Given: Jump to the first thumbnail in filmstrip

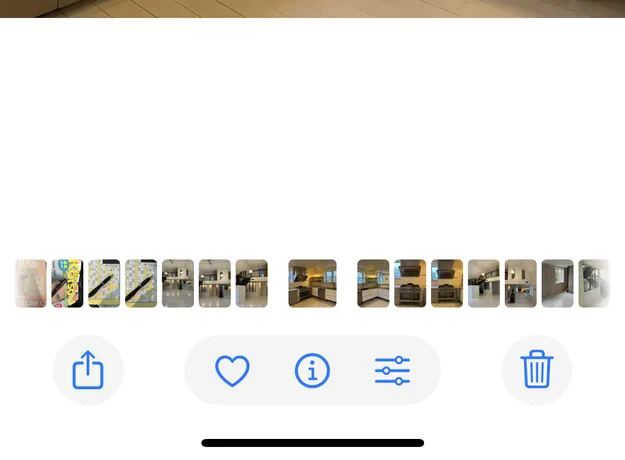Looking at the screenshot, I should coord(31,284).
